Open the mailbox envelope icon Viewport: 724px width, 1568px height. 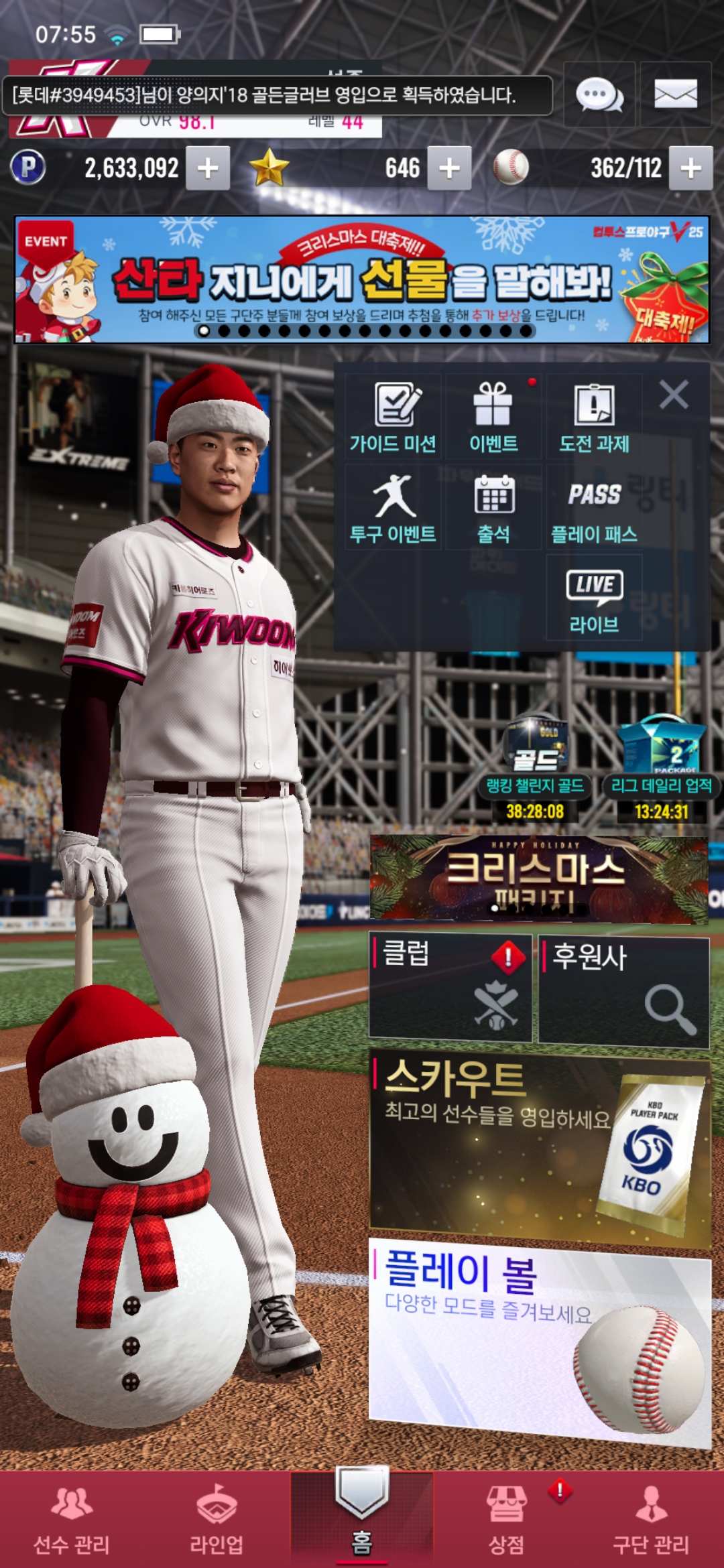pyautogui.click(x=675, y=94)
